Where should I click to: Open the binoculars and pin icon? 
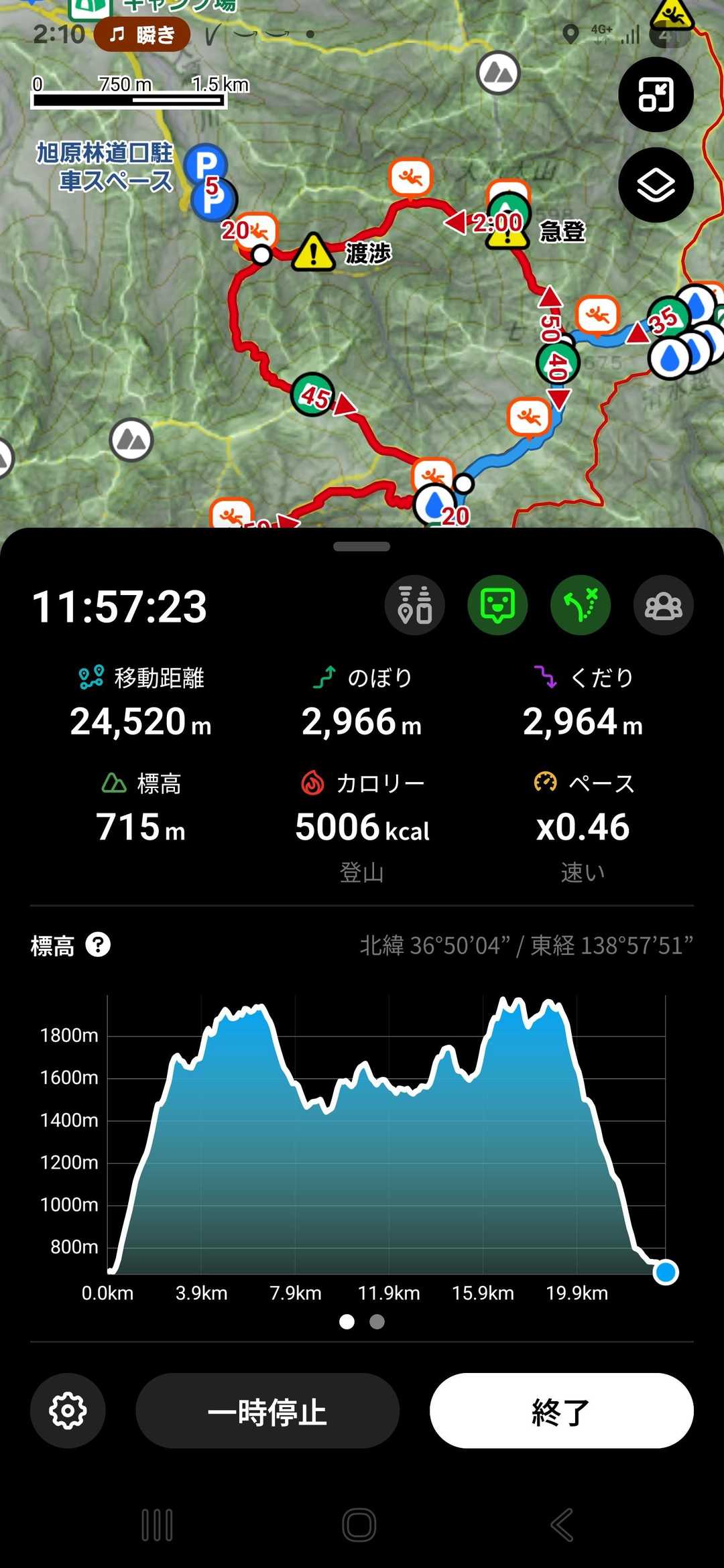point(414,606)
